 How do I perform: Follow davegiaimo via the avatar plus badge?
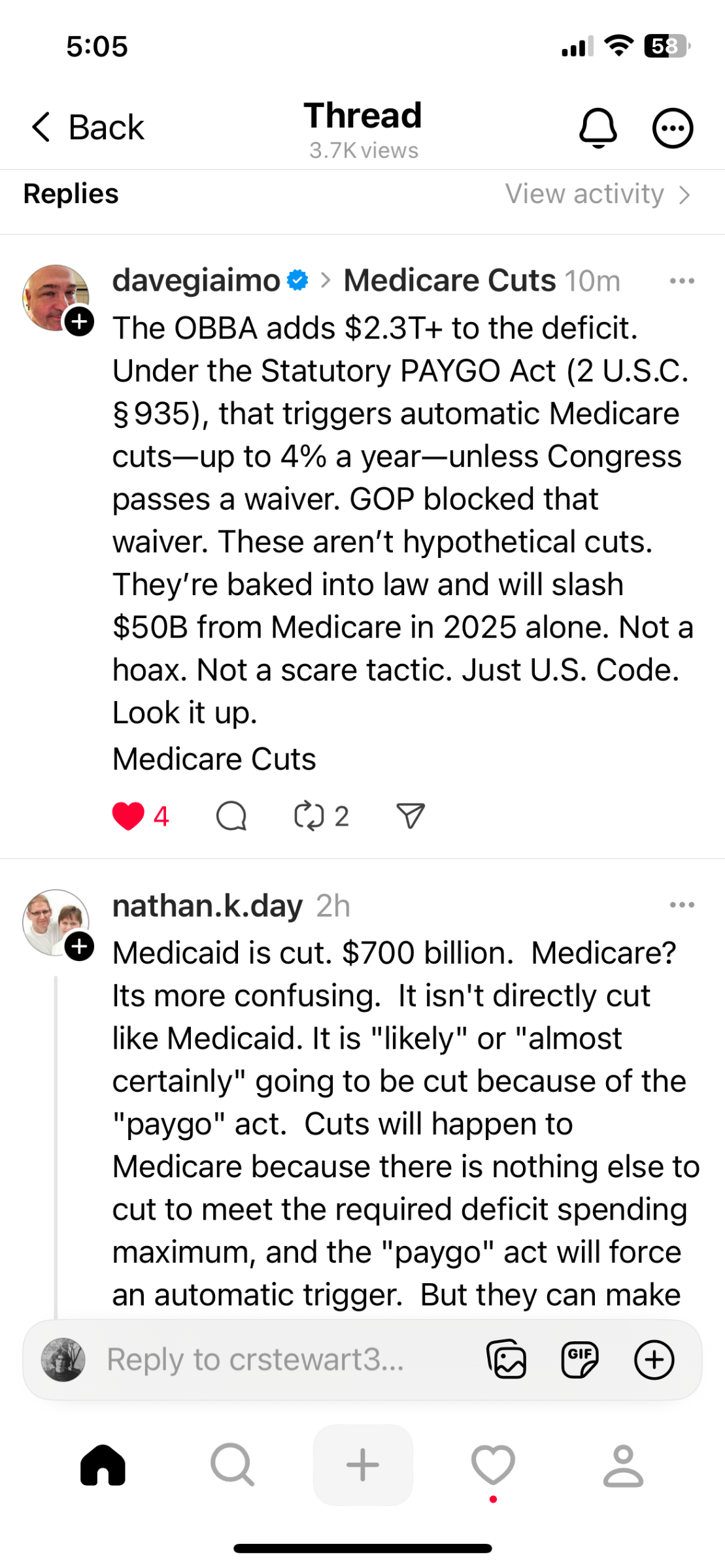pyautogui.click(x=80, y=321)
